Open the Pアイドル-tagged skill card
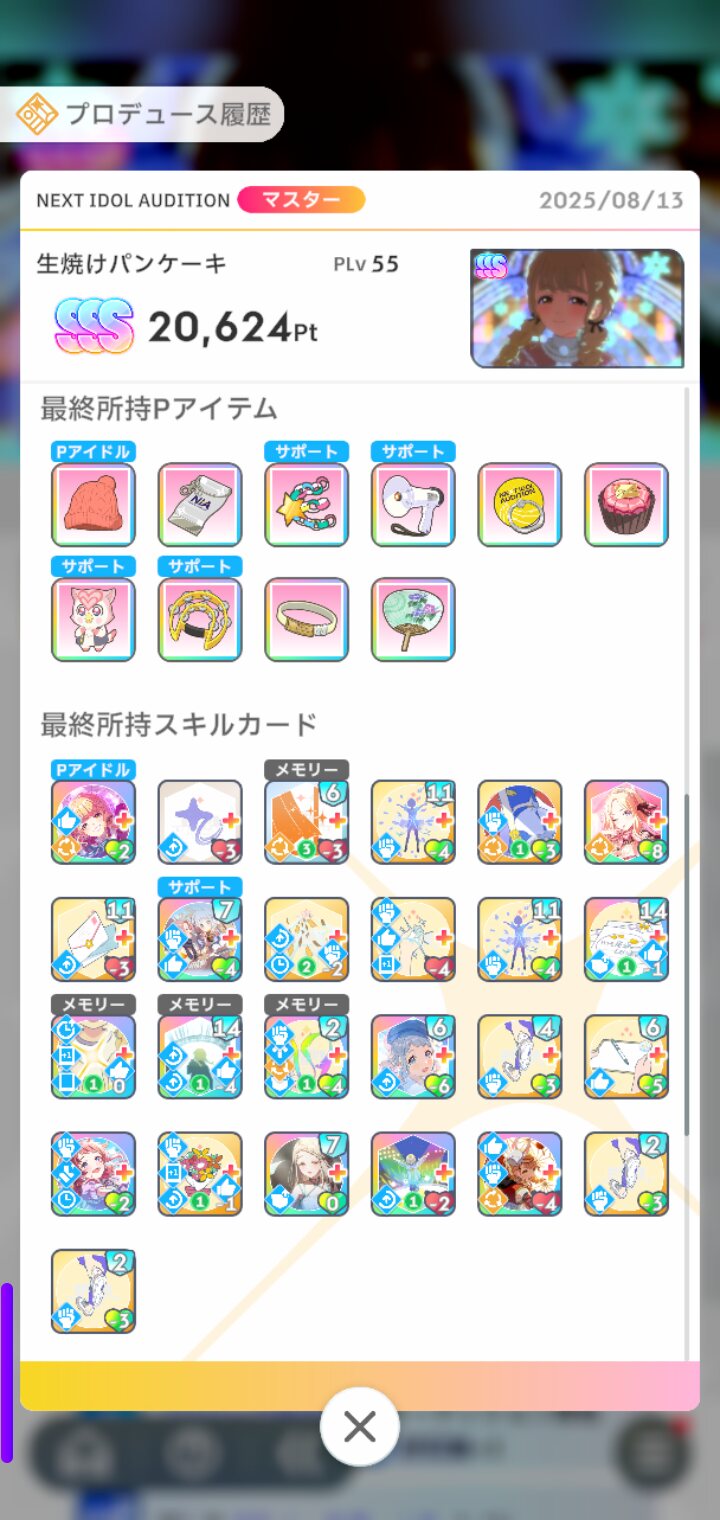This screenshot has width=720, height=1520. [93, 822]
